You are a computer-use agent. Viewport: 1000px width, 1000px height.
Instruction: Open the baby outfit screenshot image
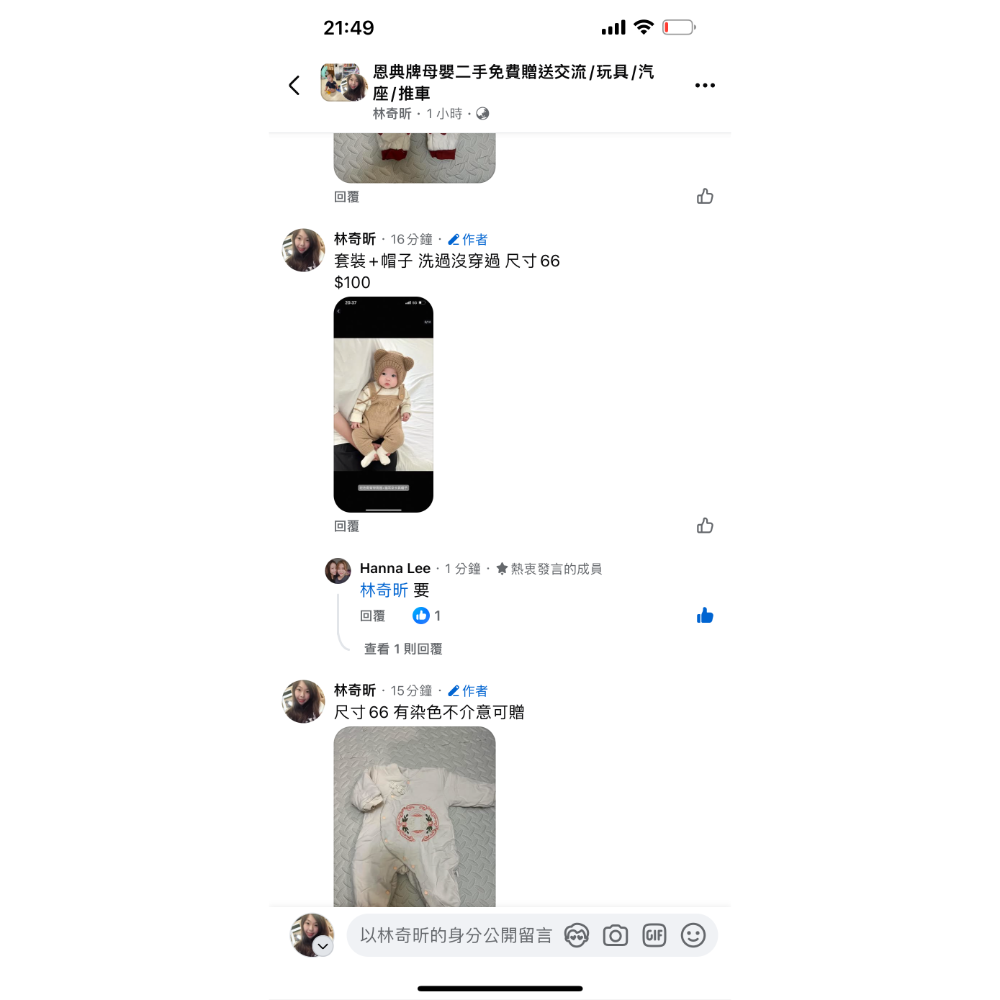(383, 404)
